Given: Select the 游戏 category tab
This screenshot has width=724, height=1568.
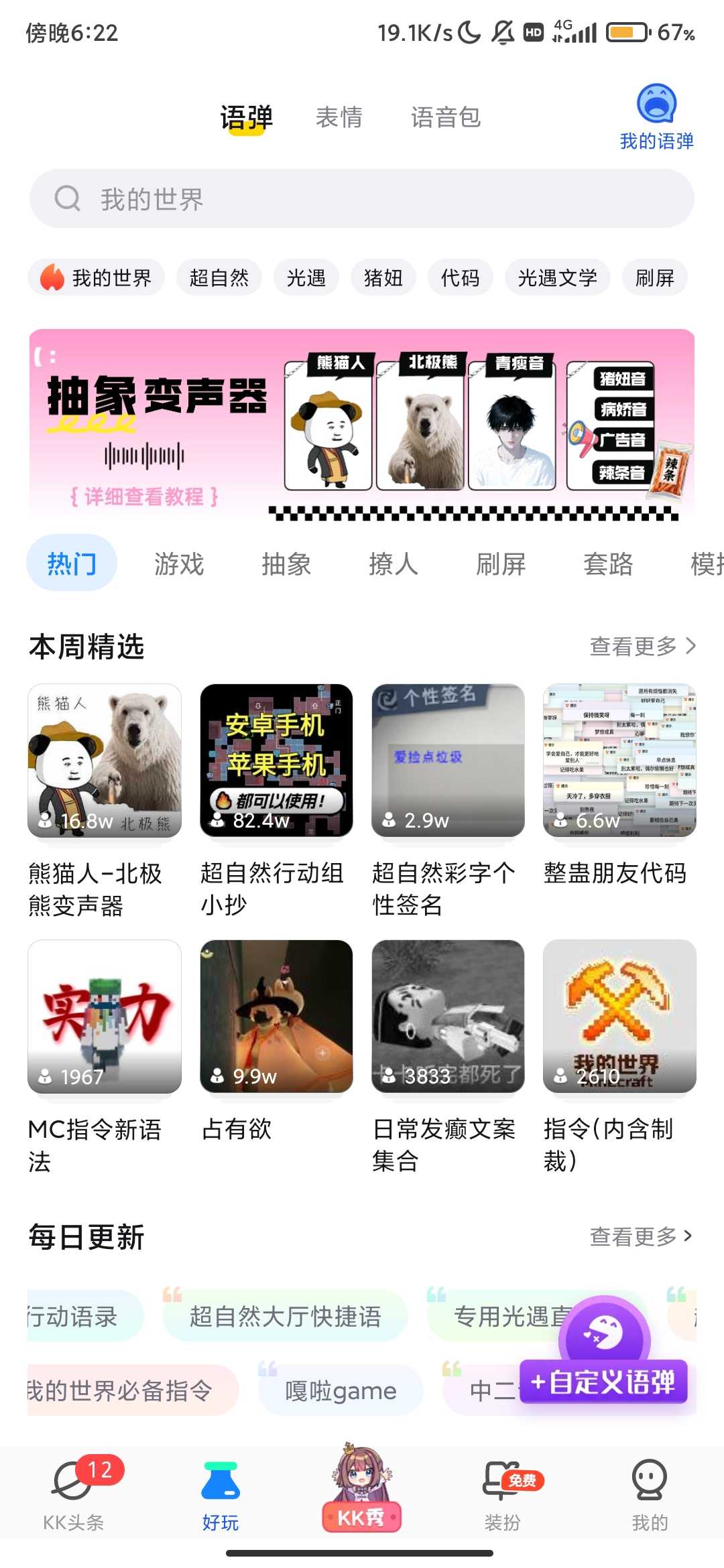Looking at the screenshot, I should (x=179, y=564).
